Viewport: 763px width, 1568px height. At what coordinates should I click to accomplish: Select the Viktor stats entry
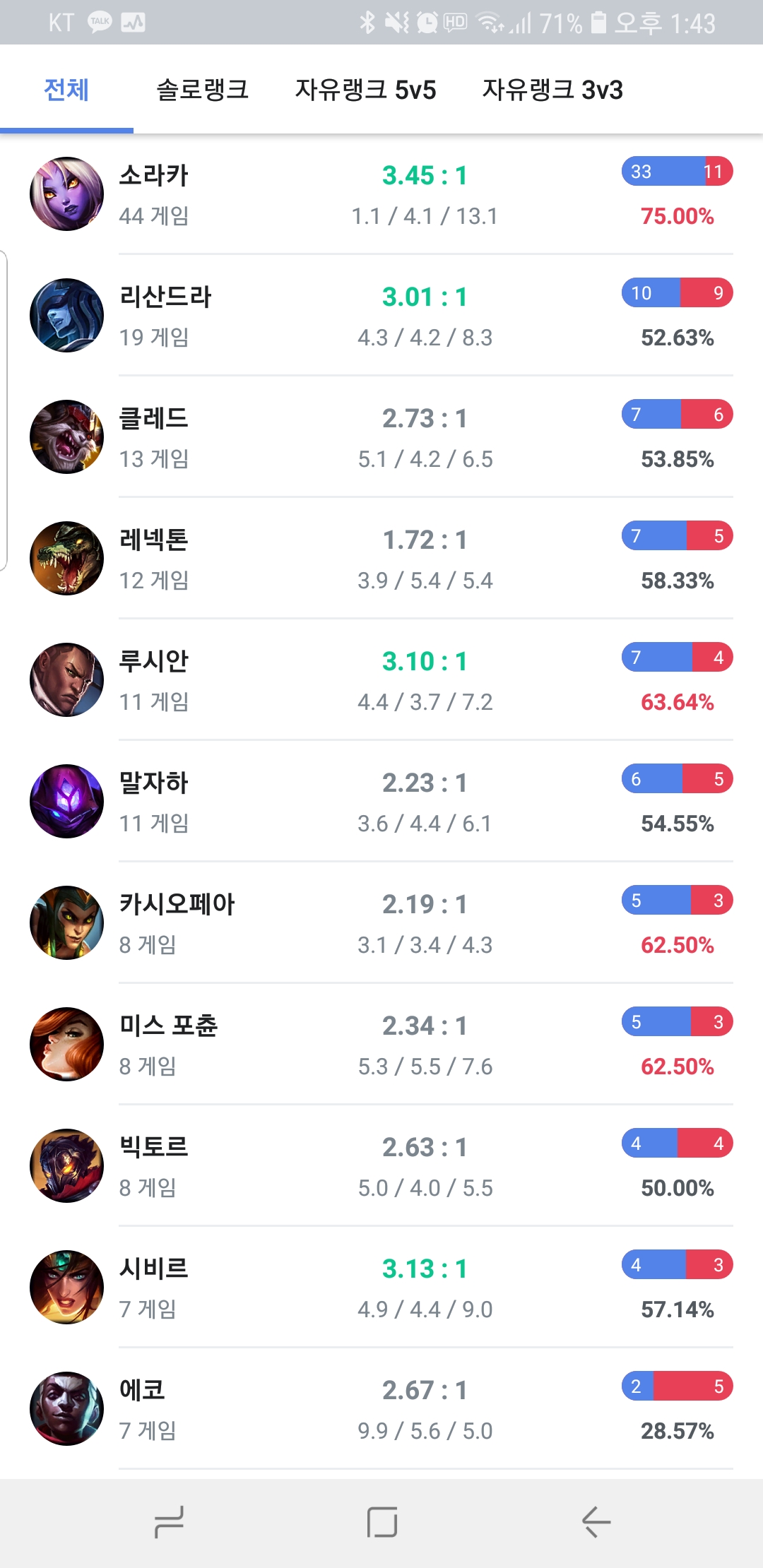[381, 1165]
